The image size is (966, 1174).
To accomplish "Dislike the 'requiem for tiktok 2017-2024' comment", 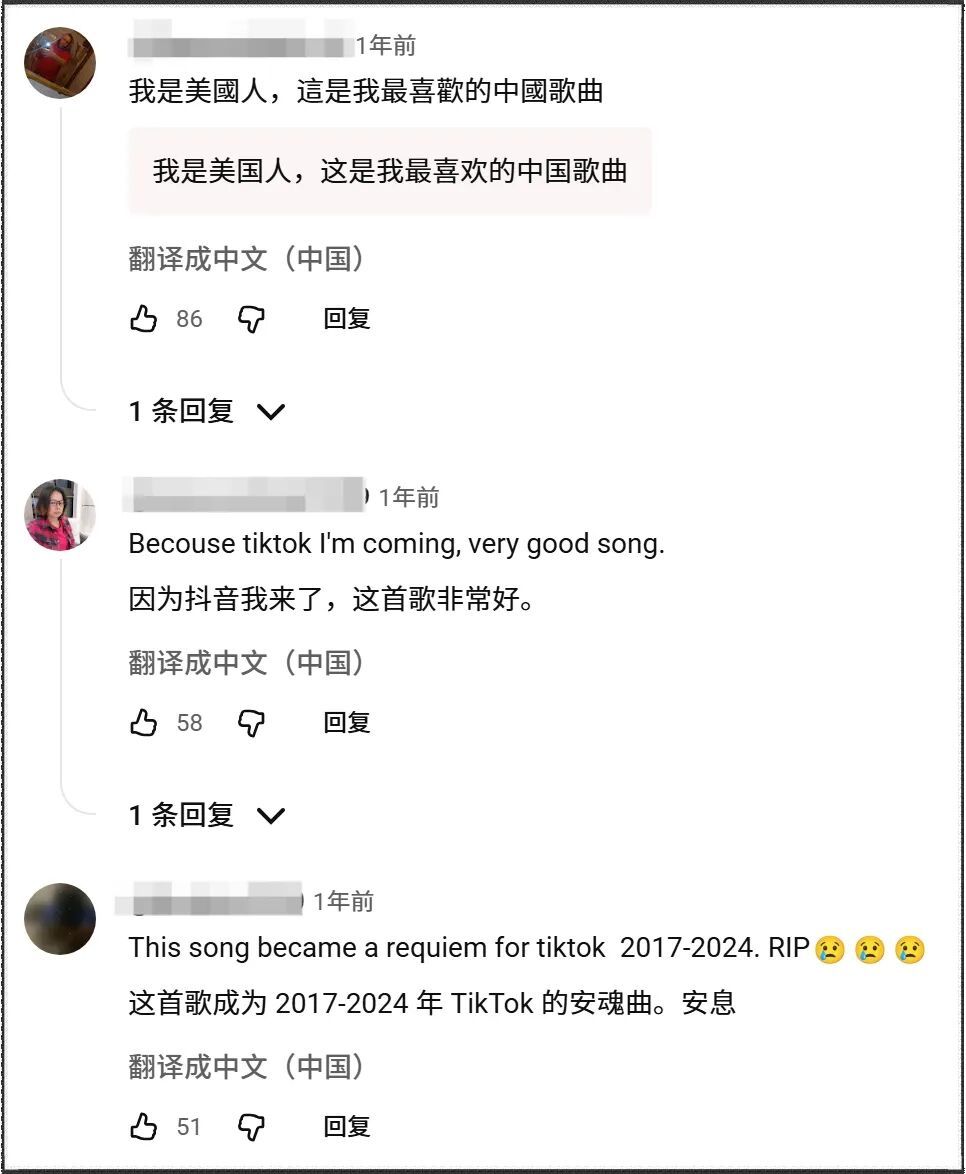I will point(251,1127).
